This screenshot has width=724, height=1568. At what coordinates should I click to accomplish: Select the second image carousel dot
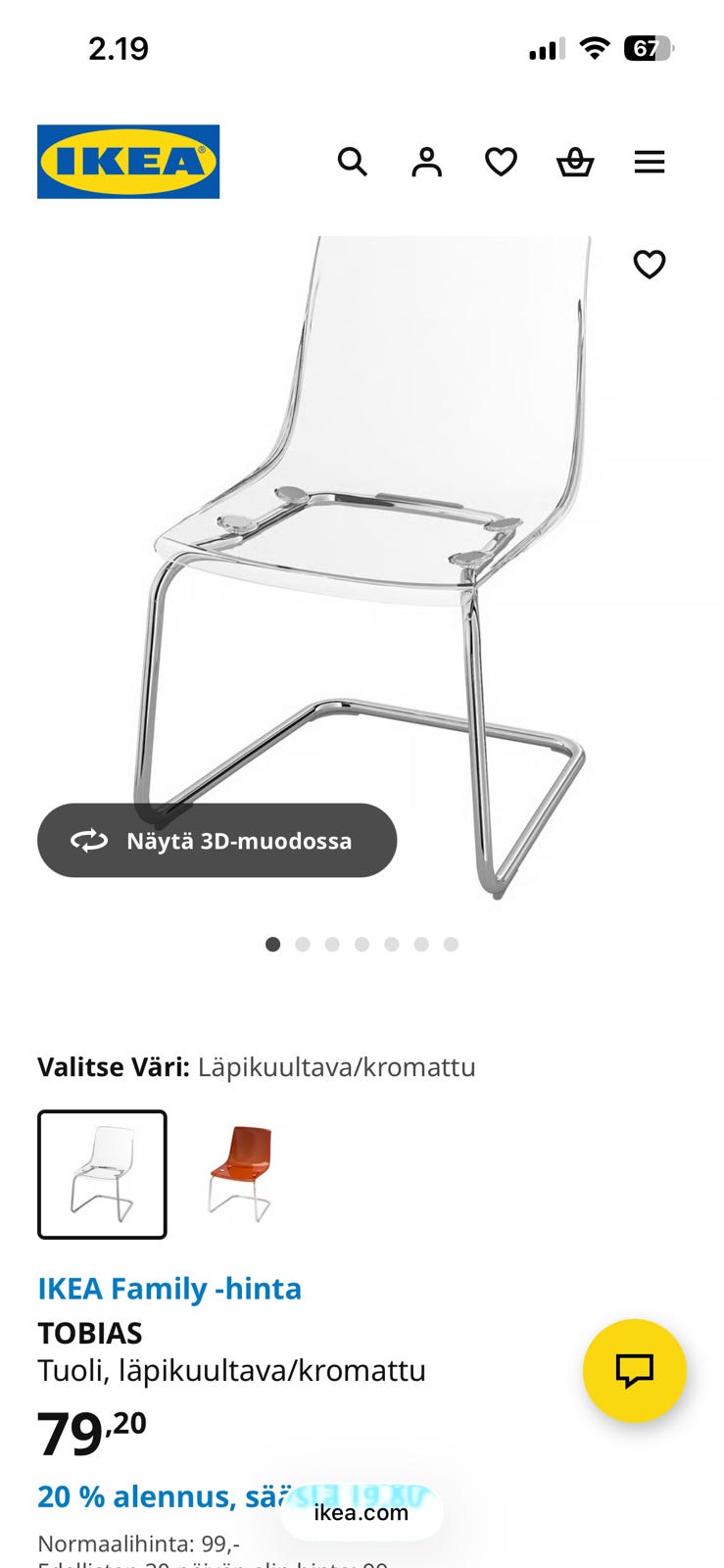[304, 945]
